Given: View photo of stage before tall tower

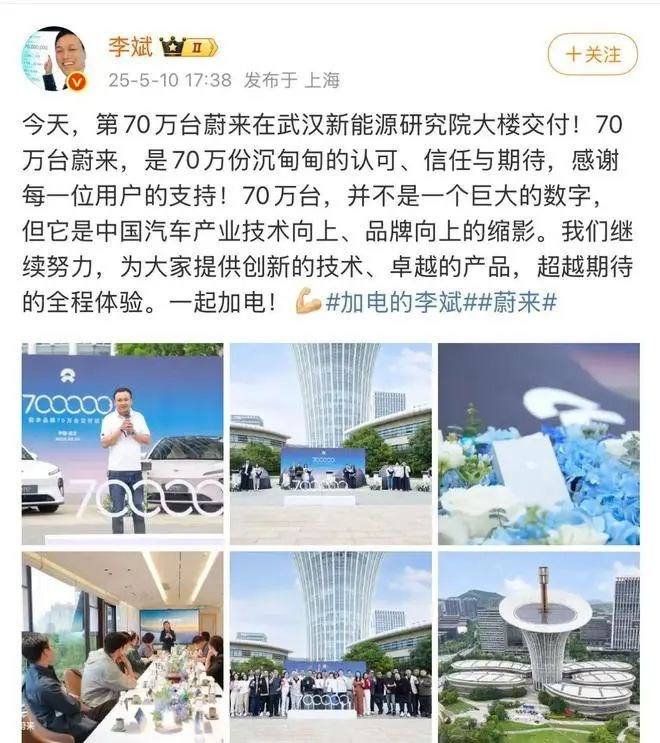Looking at the screenshot, I should [x=330, y=444].
